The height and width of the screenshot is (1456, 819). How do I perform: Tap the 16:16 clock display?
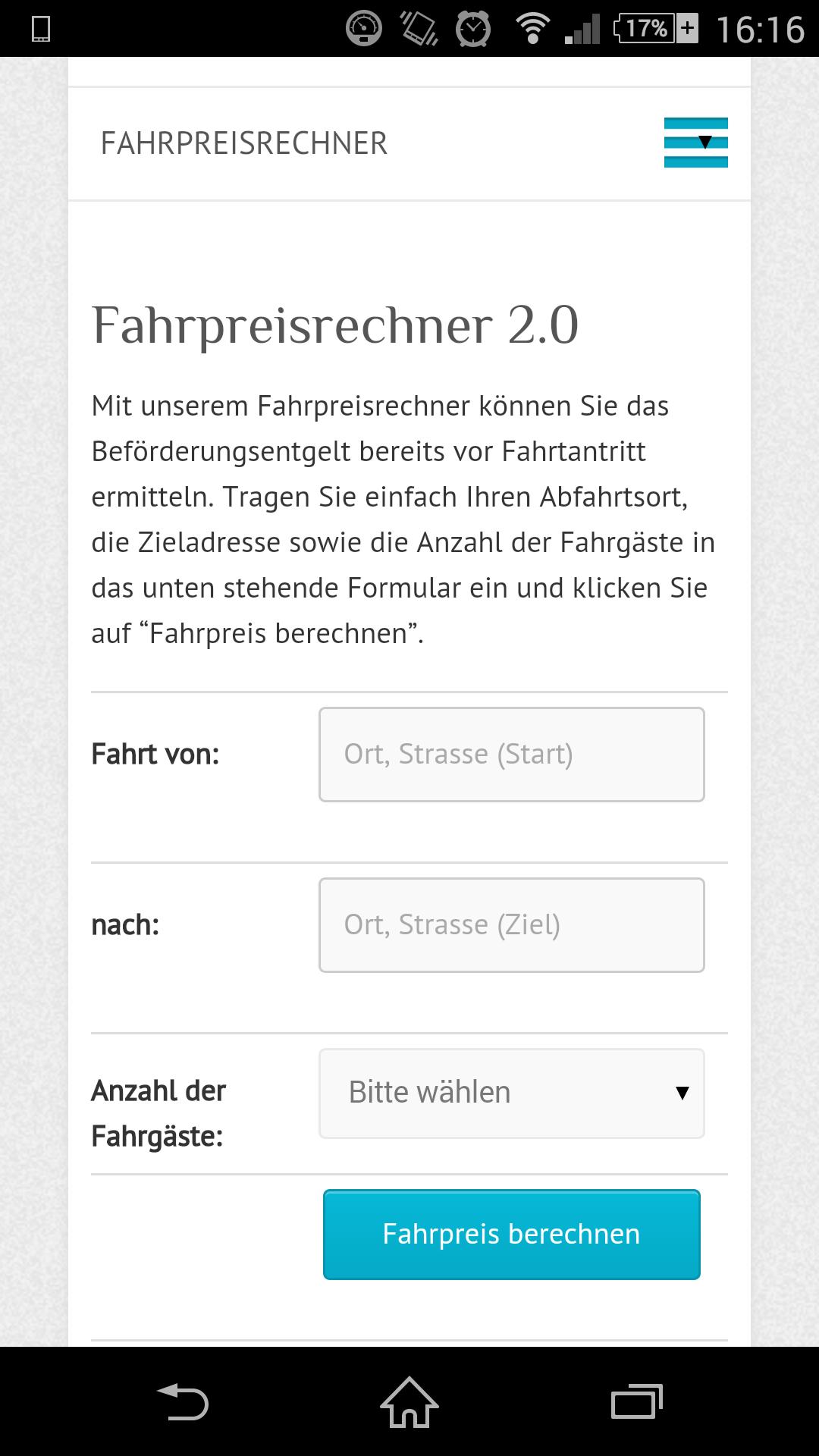pyautogui.click(x=762, y=29)
